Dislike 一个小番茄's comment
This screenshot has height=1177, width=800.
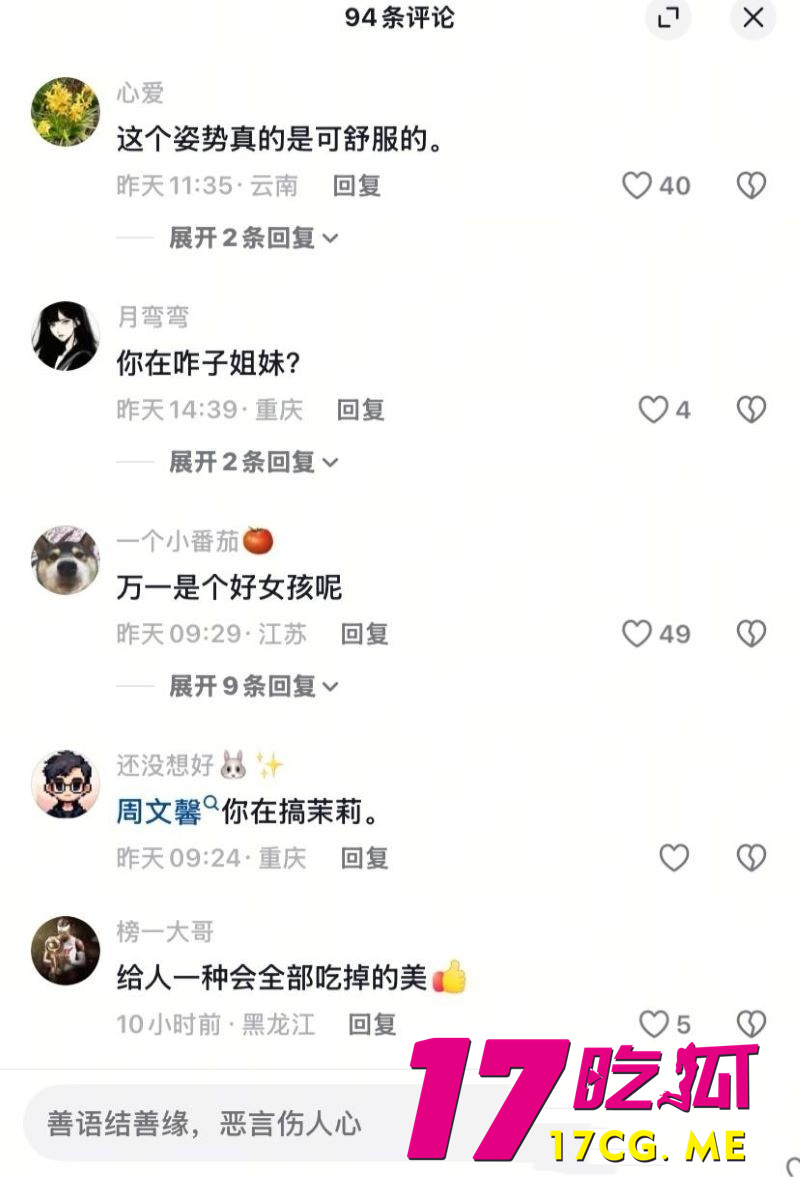751,633
